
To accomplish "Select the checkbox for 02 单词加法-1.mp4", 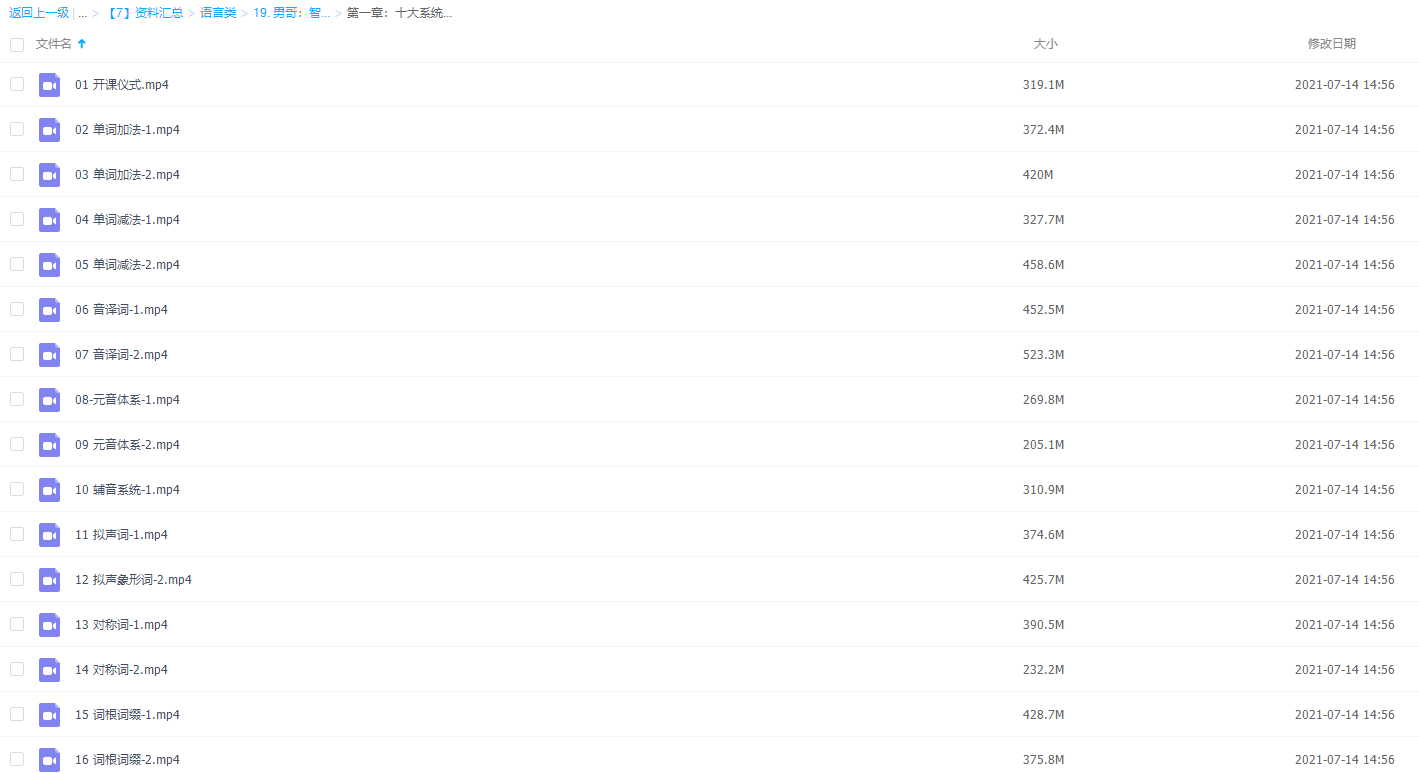I will (x=17, y=129).
